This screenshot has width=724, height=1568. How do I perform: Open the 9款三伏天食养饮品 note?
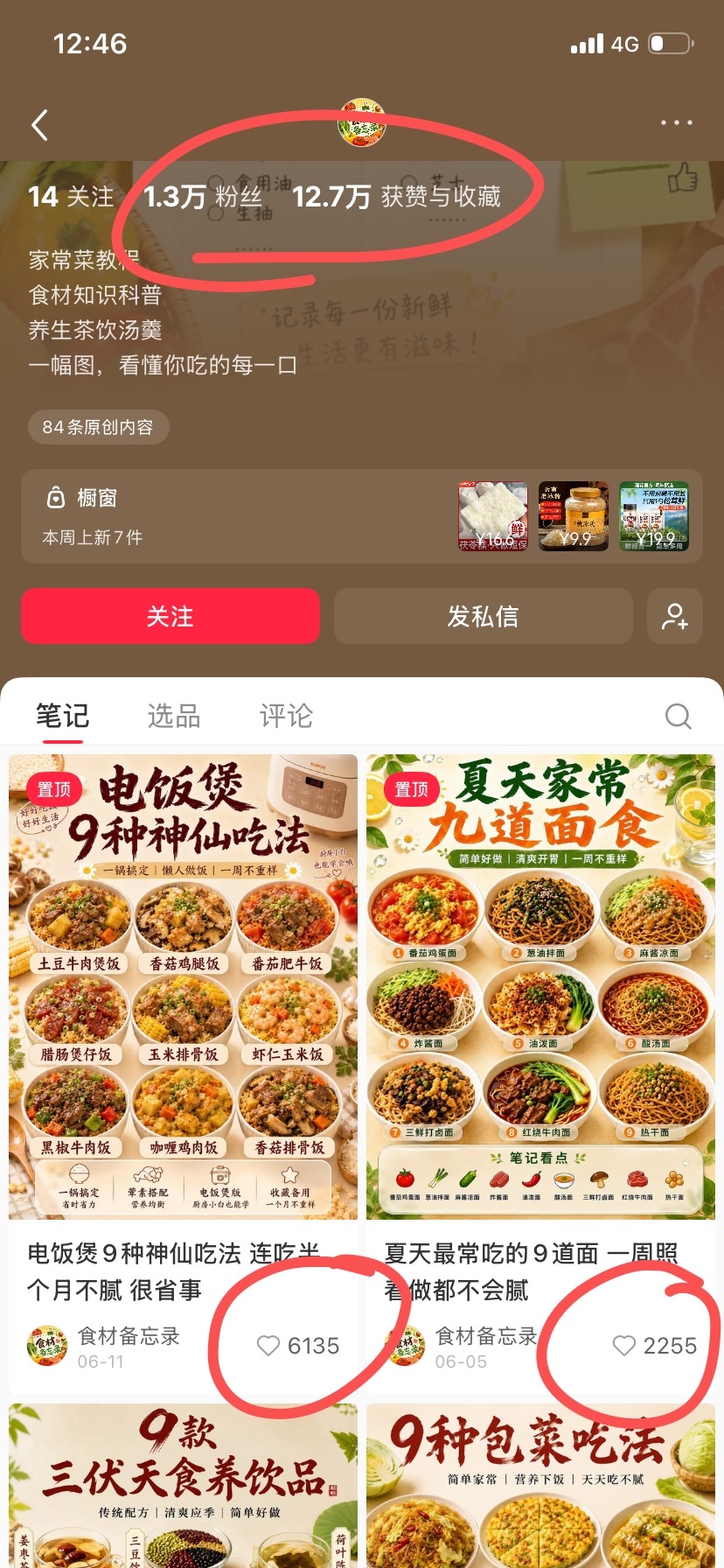(x=184, y=1485)
